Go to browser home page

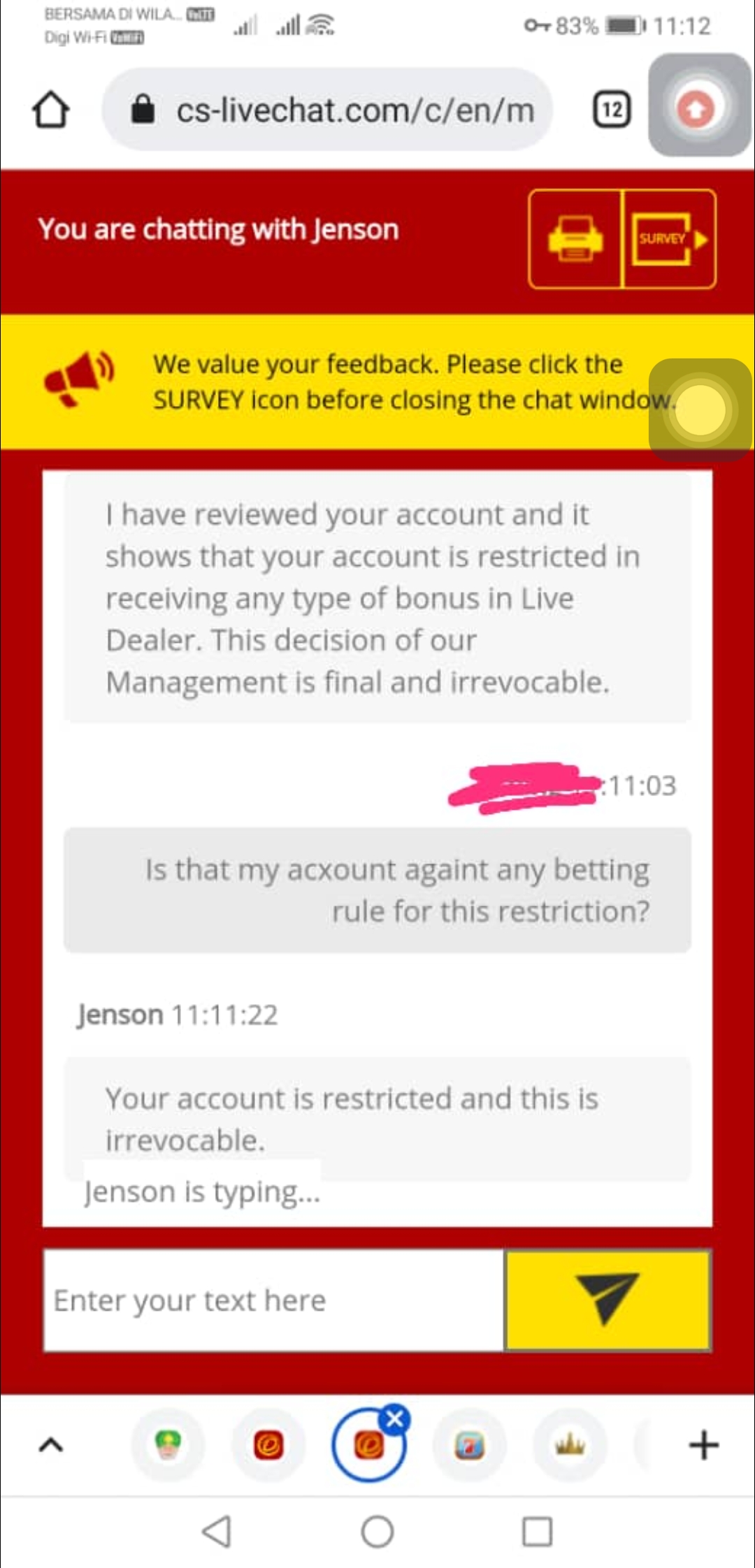coord(51,110)
